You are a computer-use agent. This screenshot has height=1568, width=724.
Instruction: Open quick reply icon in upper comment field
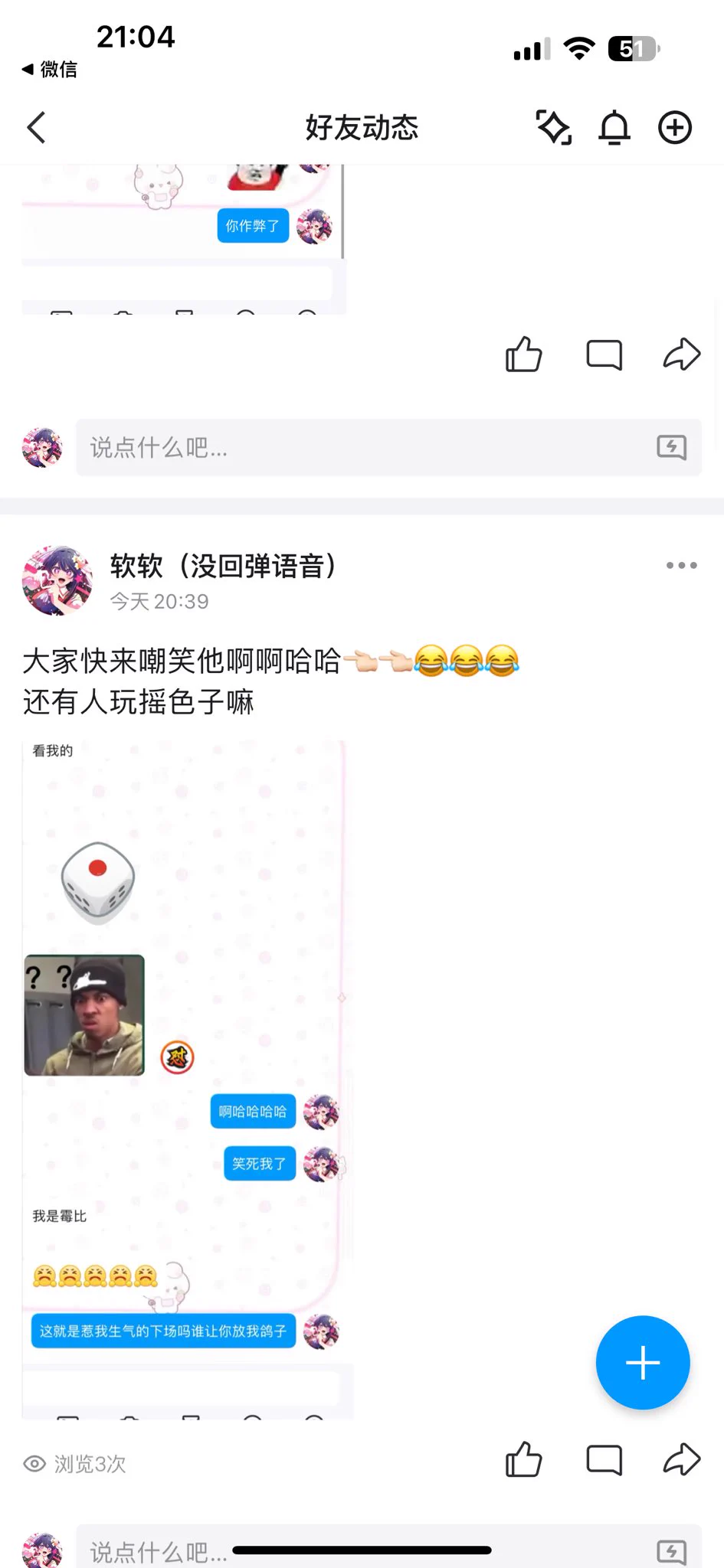coord(671,448)
